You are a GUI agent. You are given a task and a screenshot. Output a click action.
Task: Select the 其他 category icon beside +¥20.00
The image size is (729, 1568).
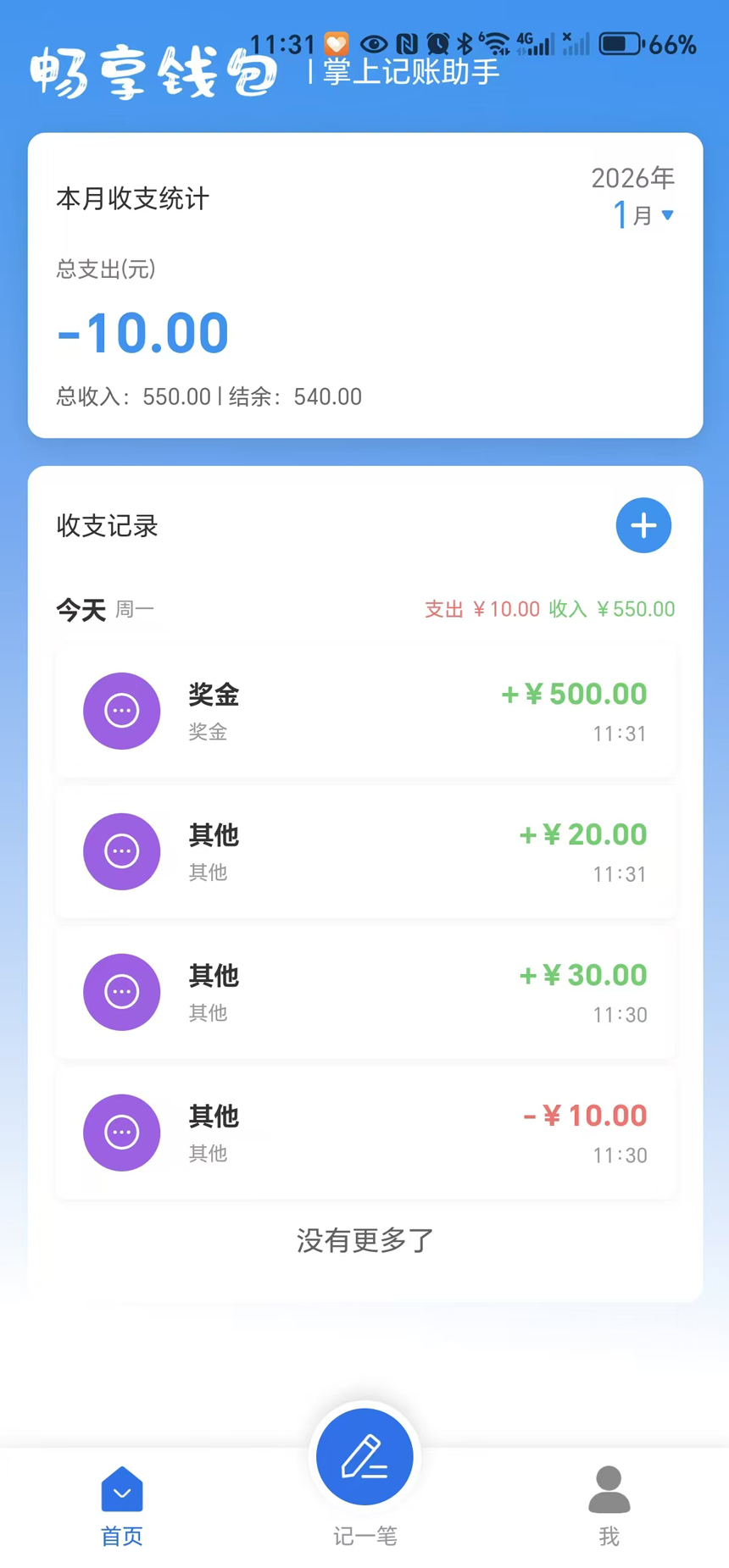121,851
